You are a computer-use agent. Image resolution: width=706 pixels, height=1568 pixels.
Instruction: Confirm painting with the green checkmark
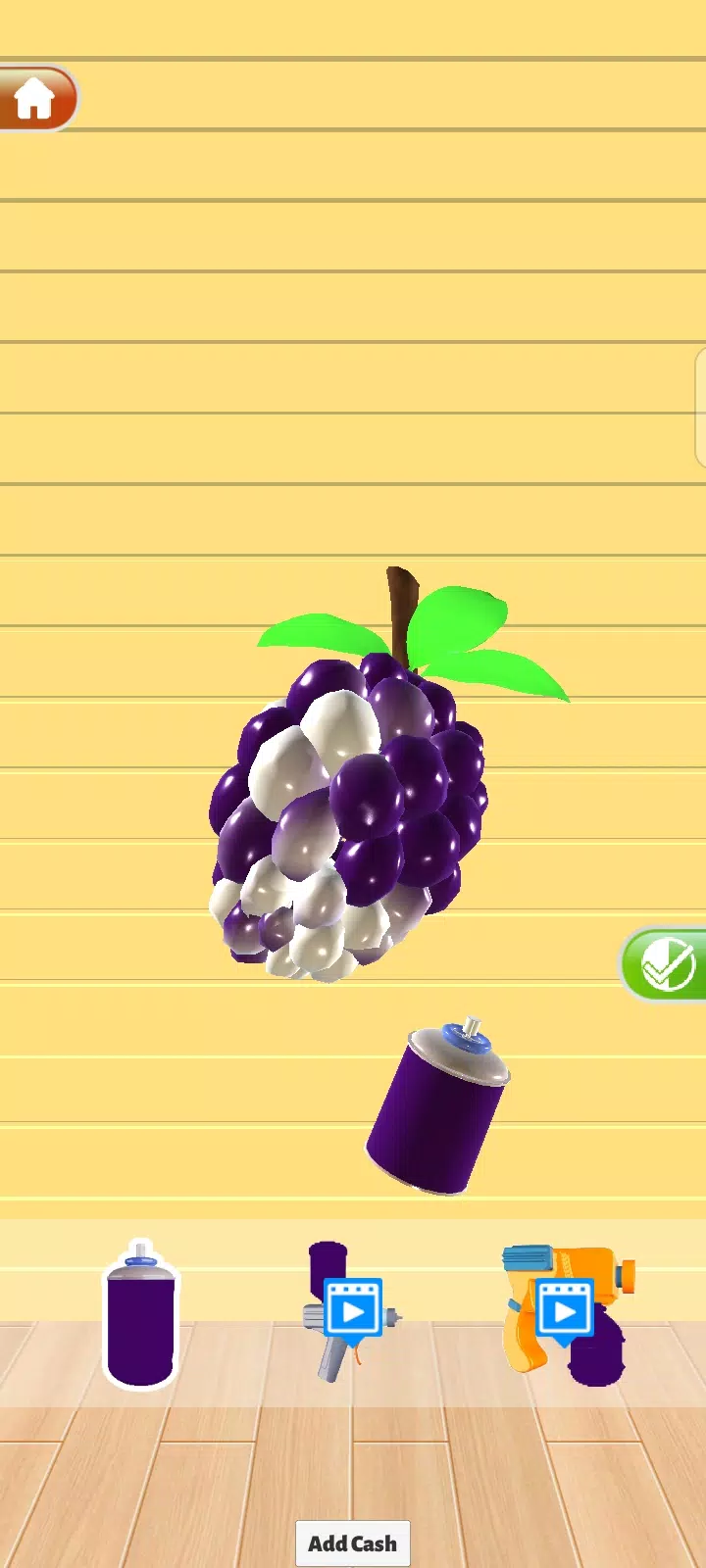667,964
